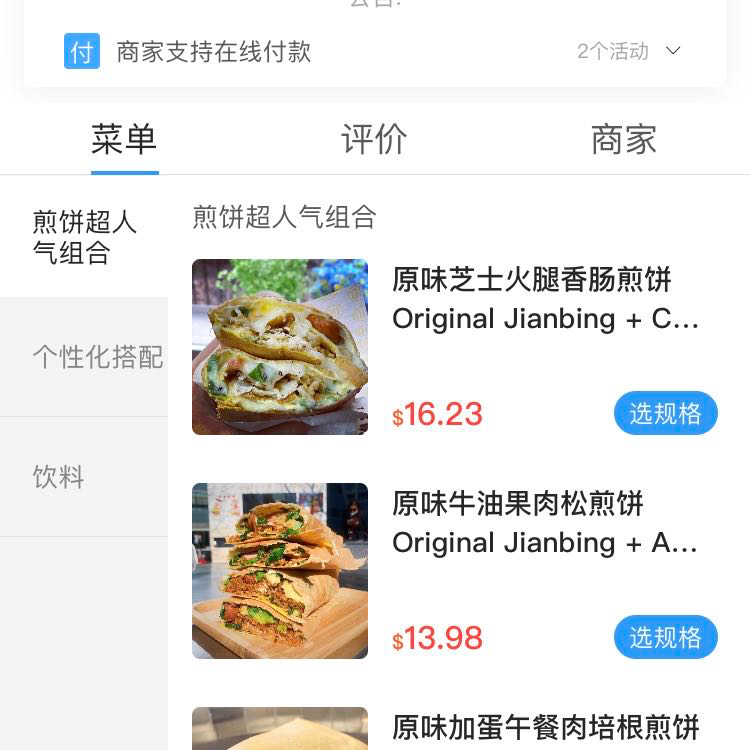
Task: Open the 原味芝士火腿香肠煎饼 photo
Action: pyautogui.click(x=280, y=347)
